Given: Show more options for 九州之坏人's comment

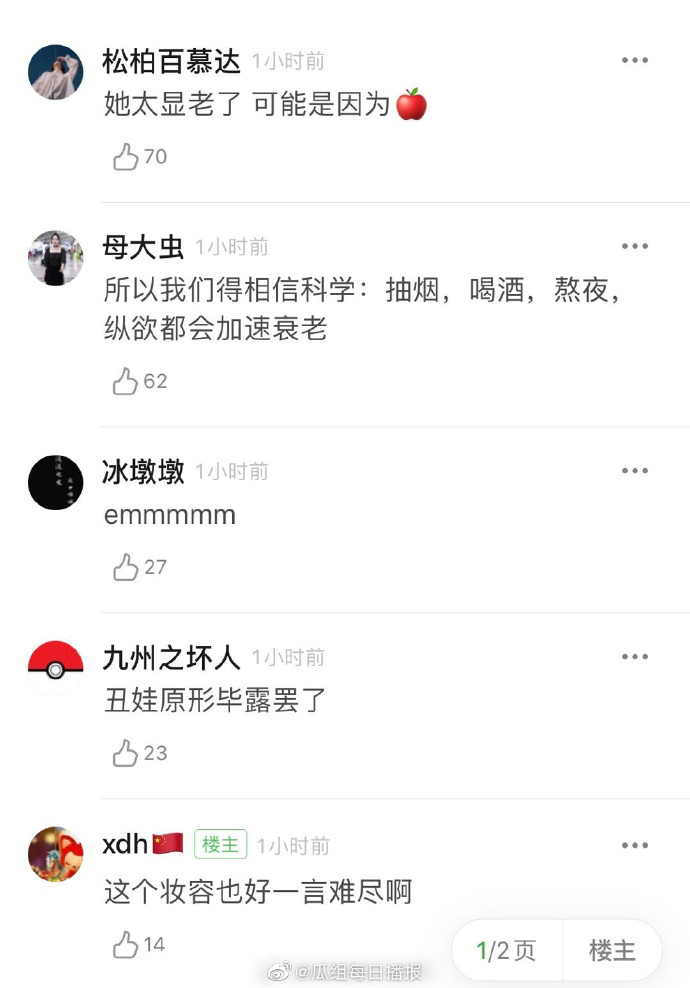Looking at the screenshot, I should [x=635, y=657].
